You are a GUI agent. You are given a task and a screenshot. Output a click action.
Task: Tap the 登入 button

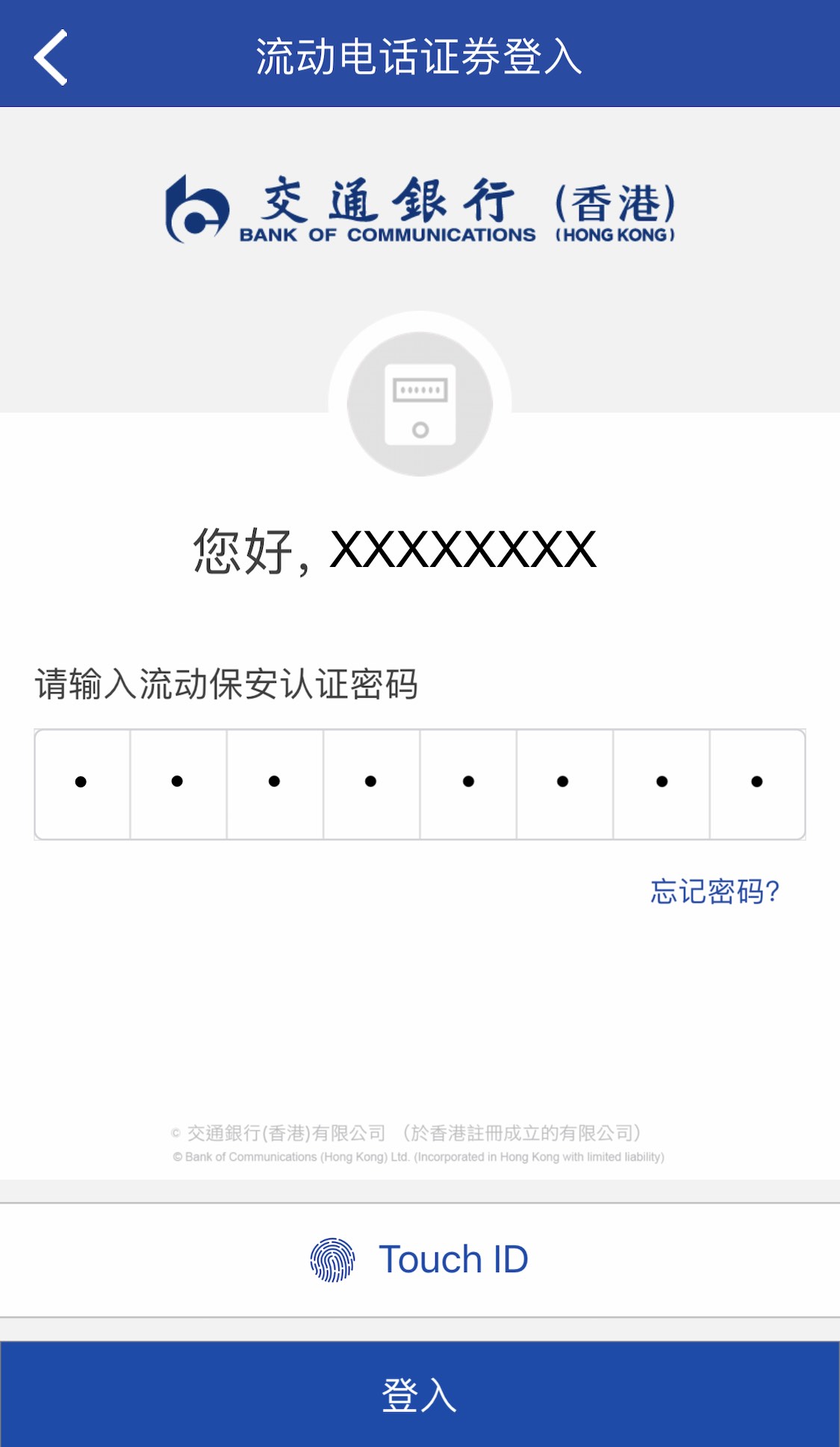[420, 1394]
